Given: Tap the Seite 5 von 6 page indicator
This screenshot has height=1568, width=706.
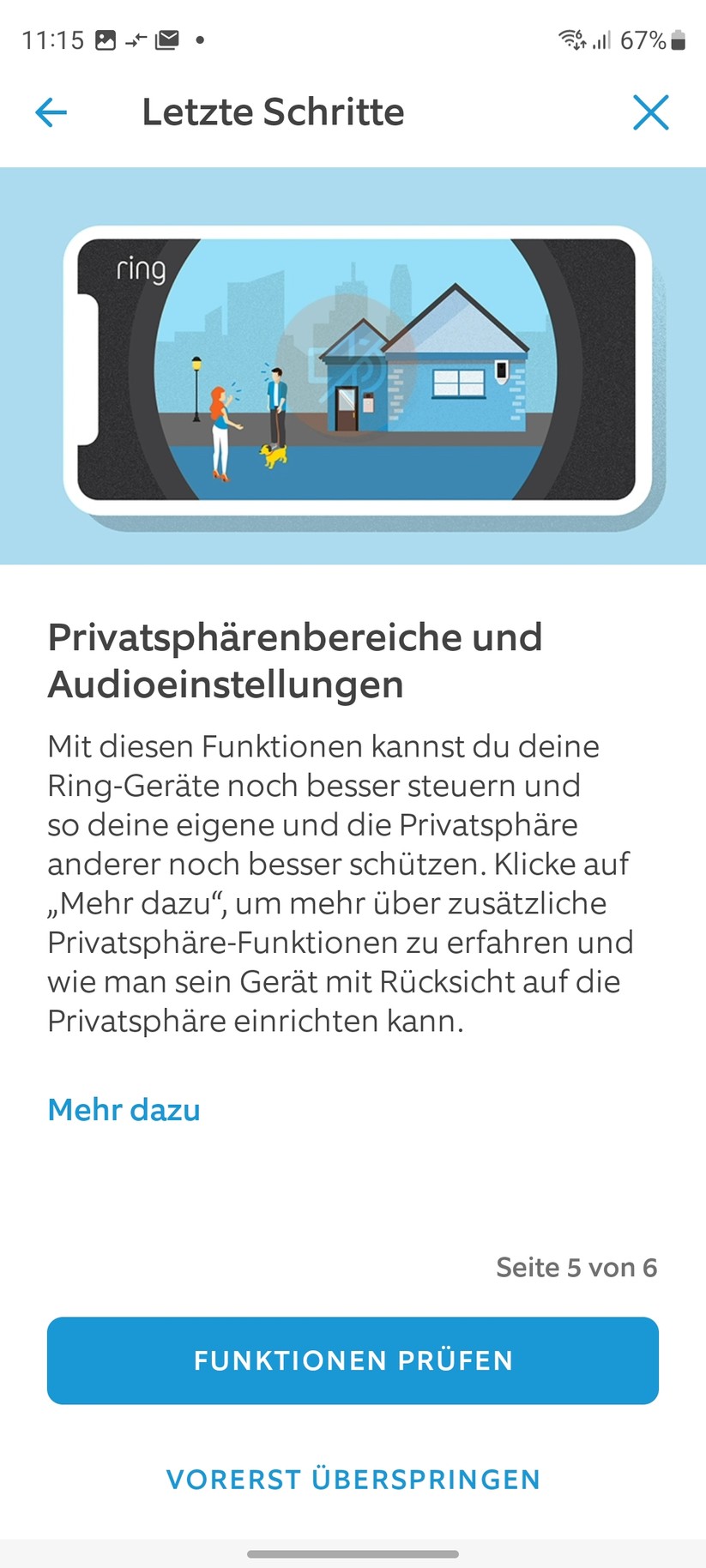Looking at the screenshot, I should tap(576, 1267).
